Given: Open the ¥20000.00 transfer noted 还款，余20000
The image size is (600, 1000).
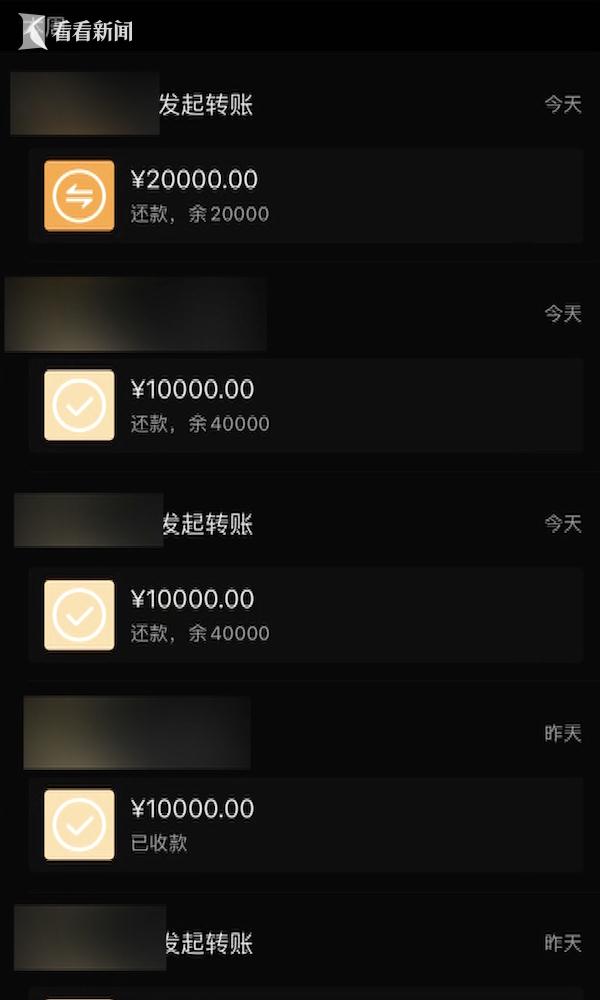Looking at the screenshot, I should 305,196.
